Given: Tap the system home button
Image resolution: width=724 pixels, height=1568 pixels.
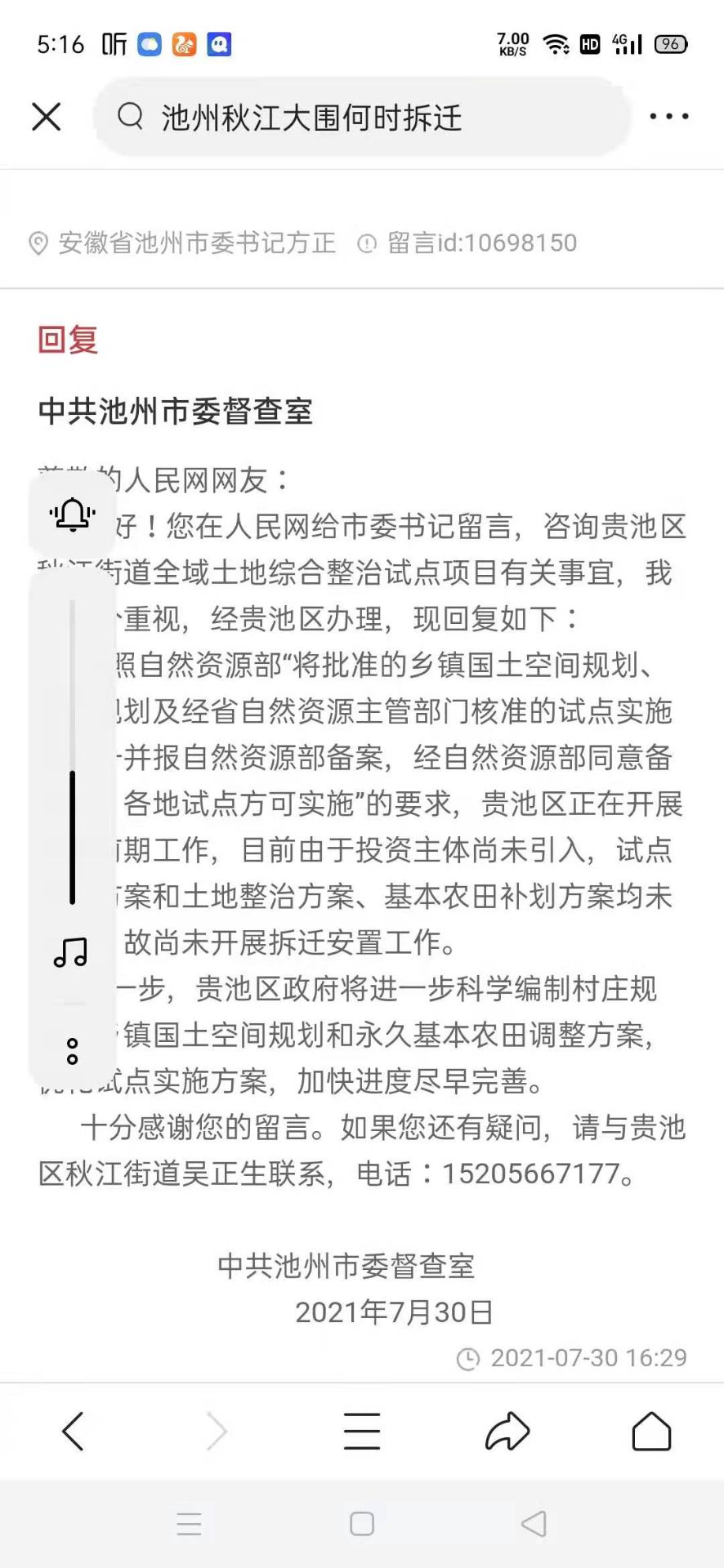Looking at the screenshot, I should point(362,1524).
